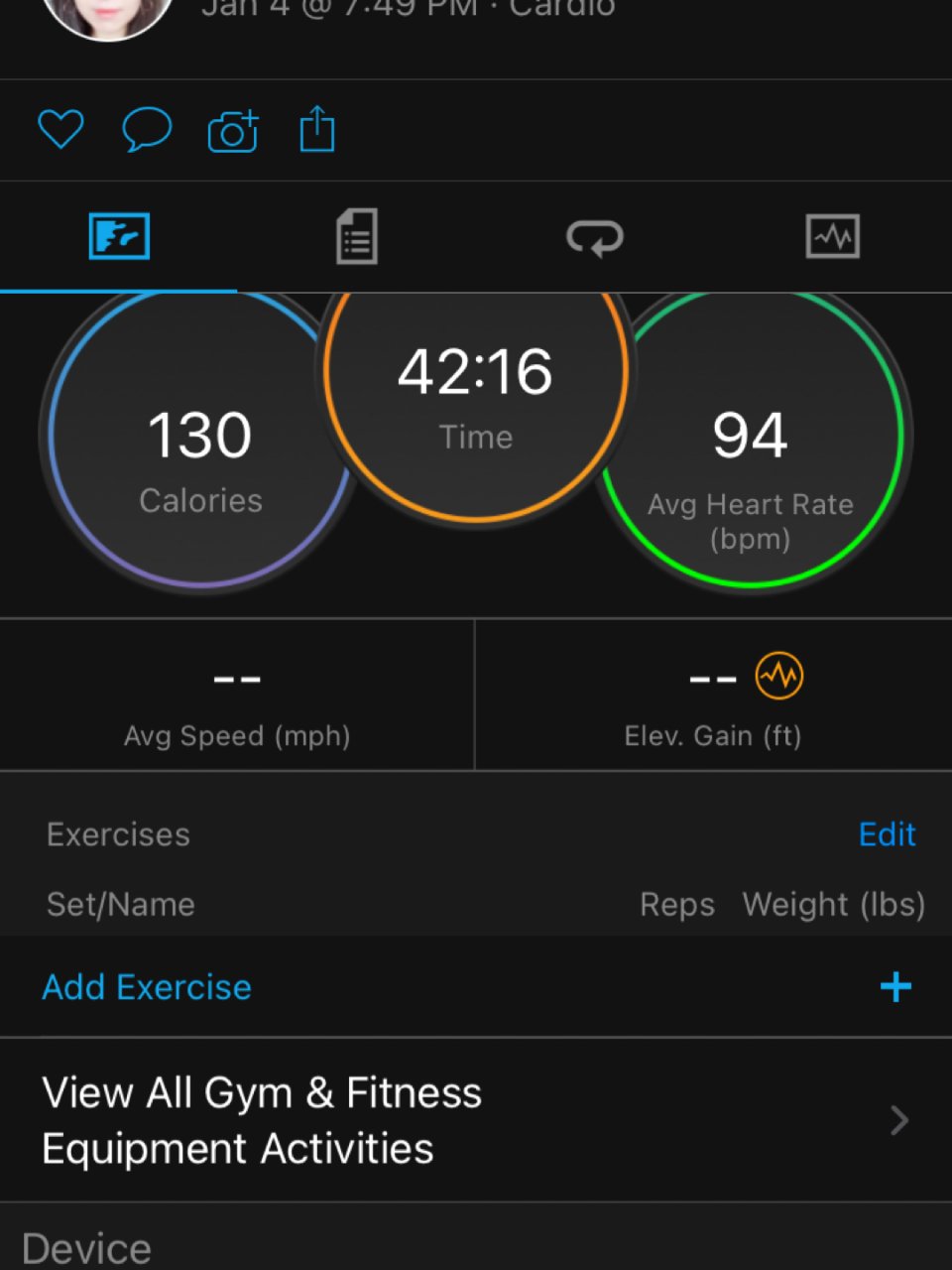Switch to the details list tab

tap(357, 237)
